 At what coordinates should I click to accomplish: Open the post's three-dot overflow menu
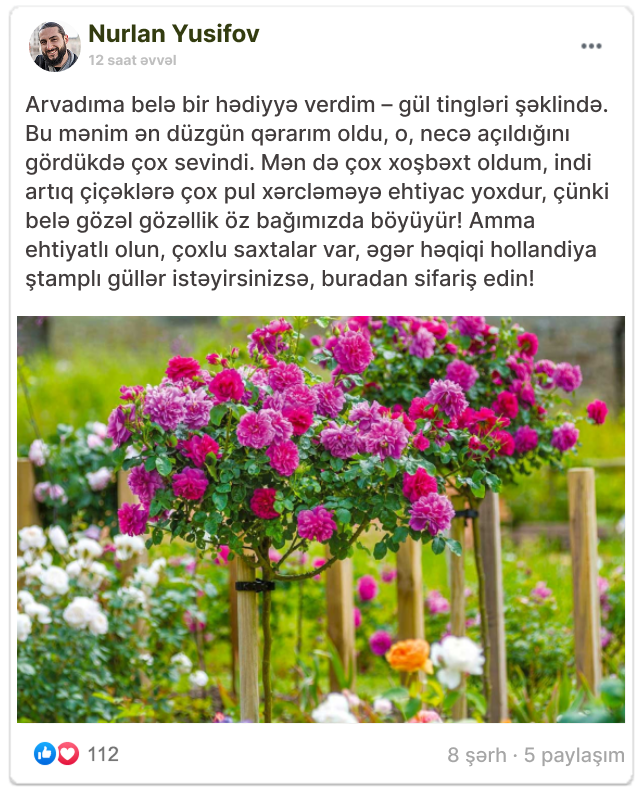coord(591,46)
